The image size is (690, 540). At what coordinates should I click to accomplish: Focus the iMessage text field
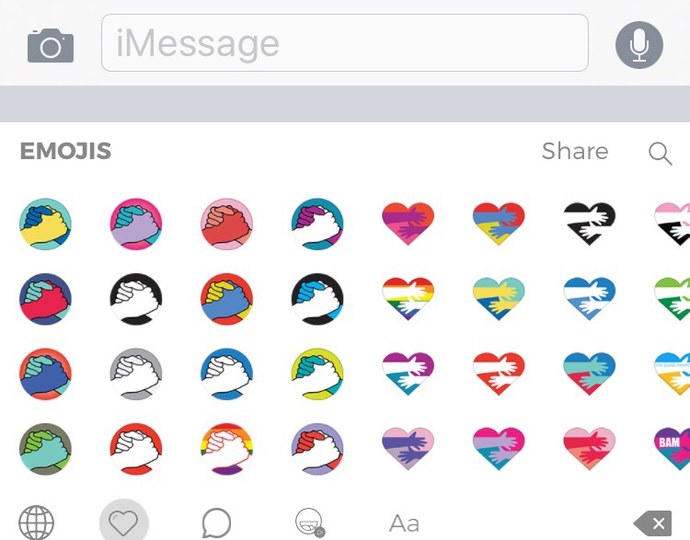344,44
